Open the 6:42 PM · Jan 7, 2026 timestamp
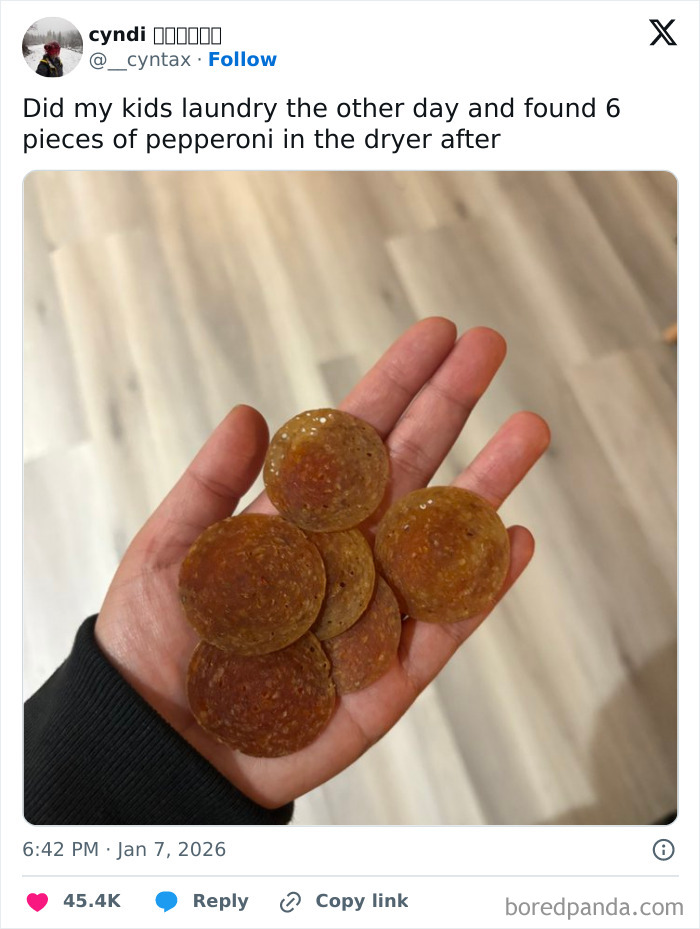 click(124, 850)
